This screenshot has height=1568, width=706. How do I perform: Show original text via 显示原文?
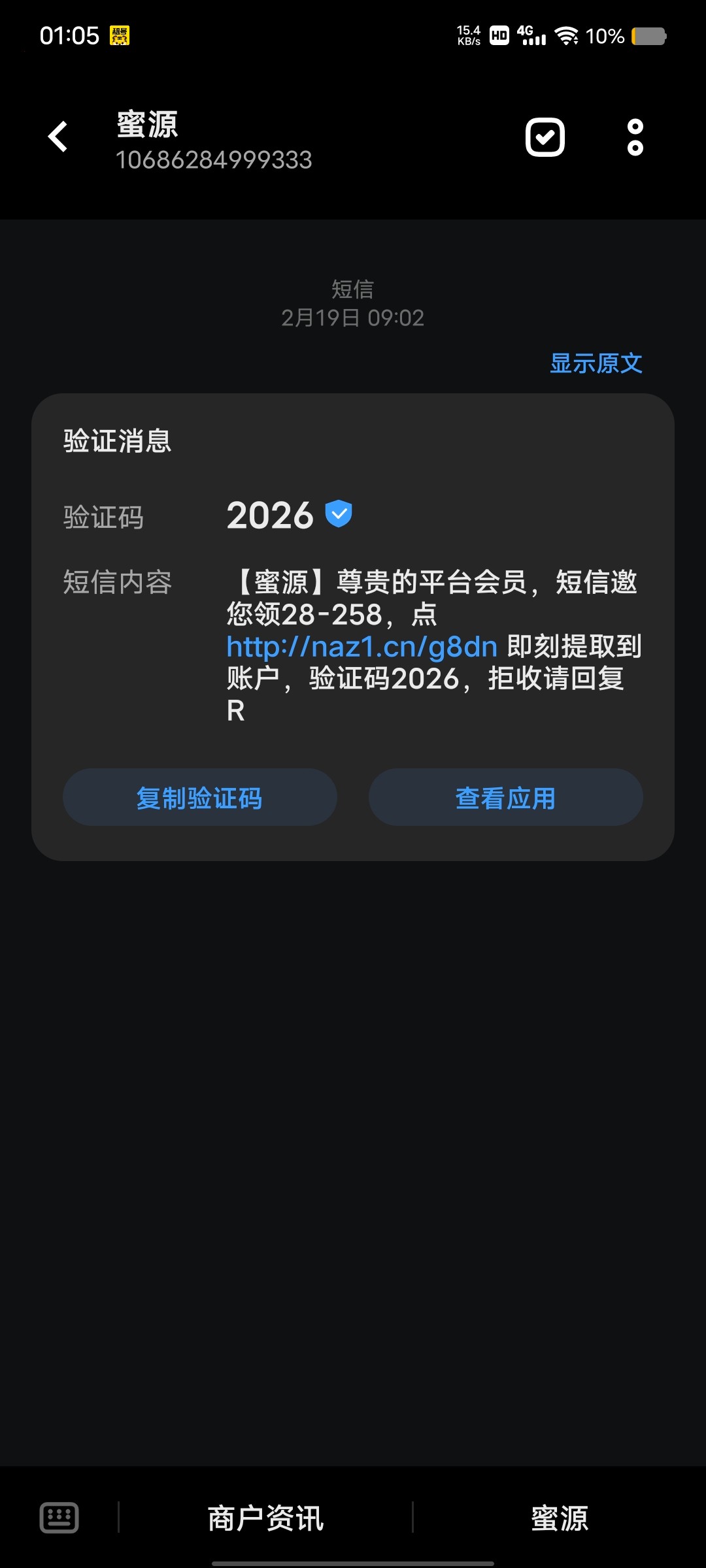coord(596,363)
